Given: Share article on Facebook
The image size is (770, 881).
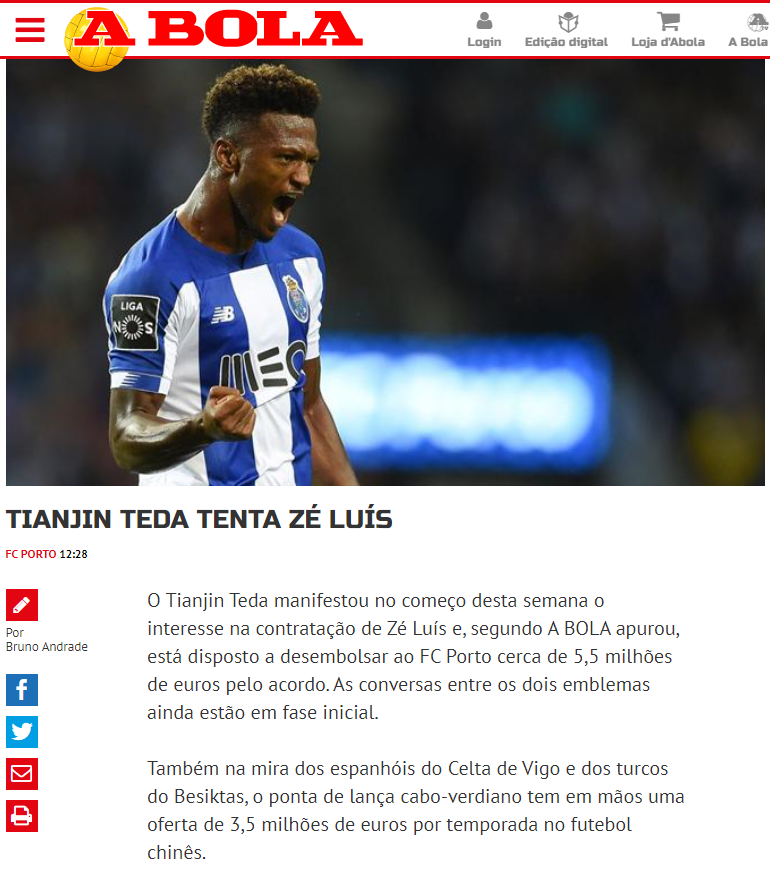Looking at the screenshot, I should (x=22, y=690).
